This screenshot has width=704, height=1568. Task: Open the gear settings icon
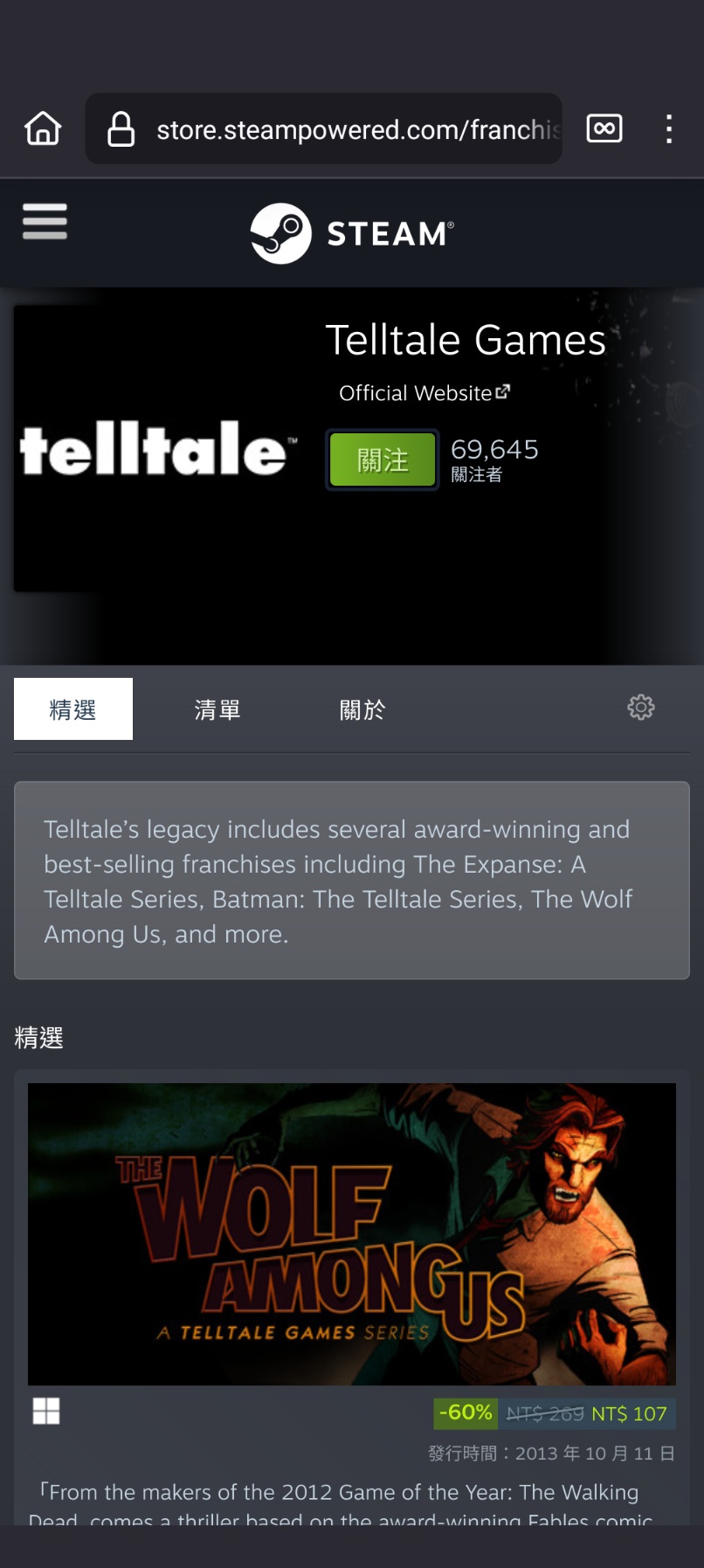click(x=641, y=708)
